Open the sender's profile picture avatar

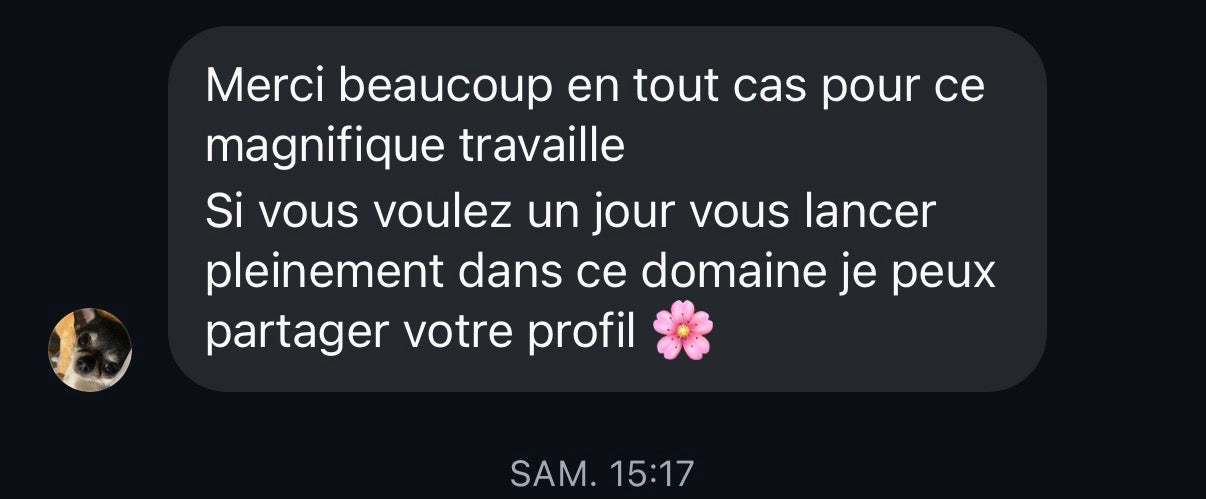[90, 349]
